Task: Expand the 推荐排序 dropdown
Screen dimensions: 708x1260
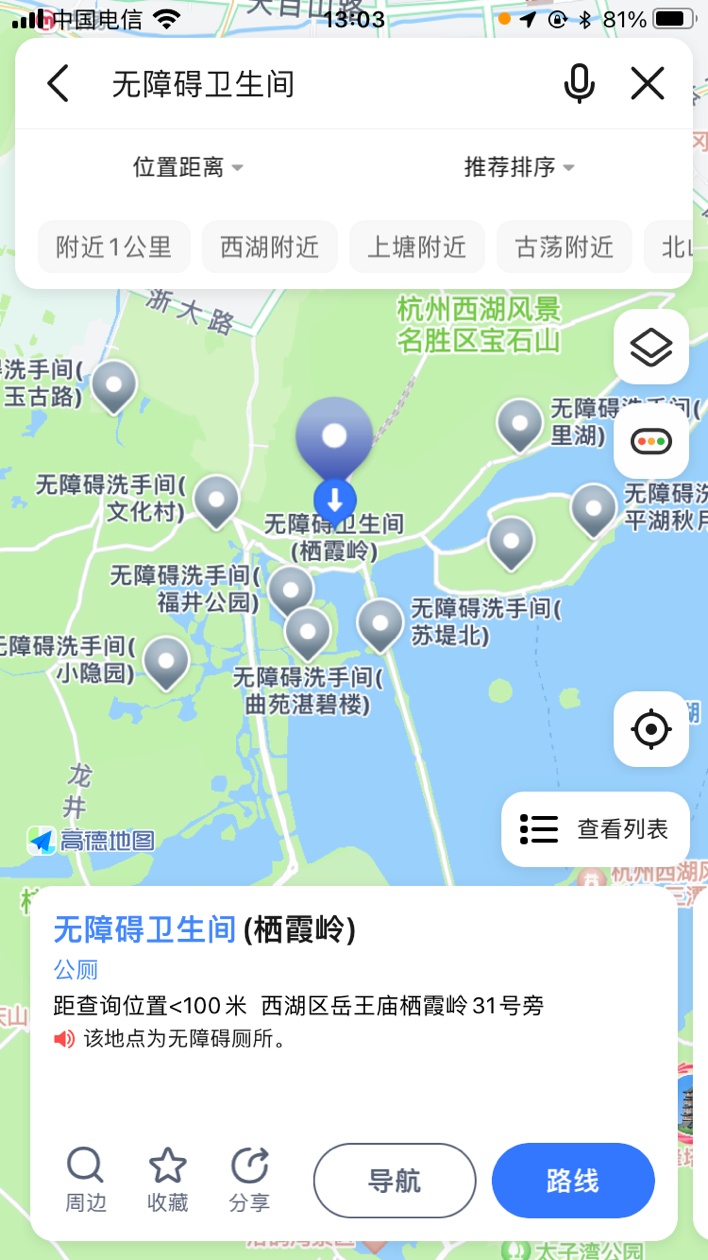Action: [x=519, y=167]
